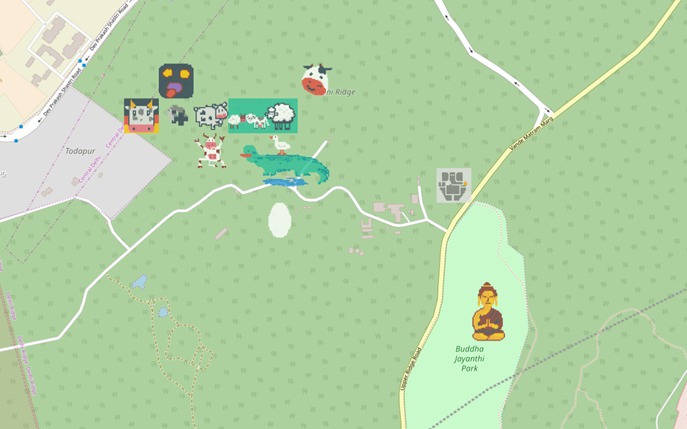This screenshot has height=429, width=687.
Task: Open the cow face marker near Ridge
Action: coord(316,79)
